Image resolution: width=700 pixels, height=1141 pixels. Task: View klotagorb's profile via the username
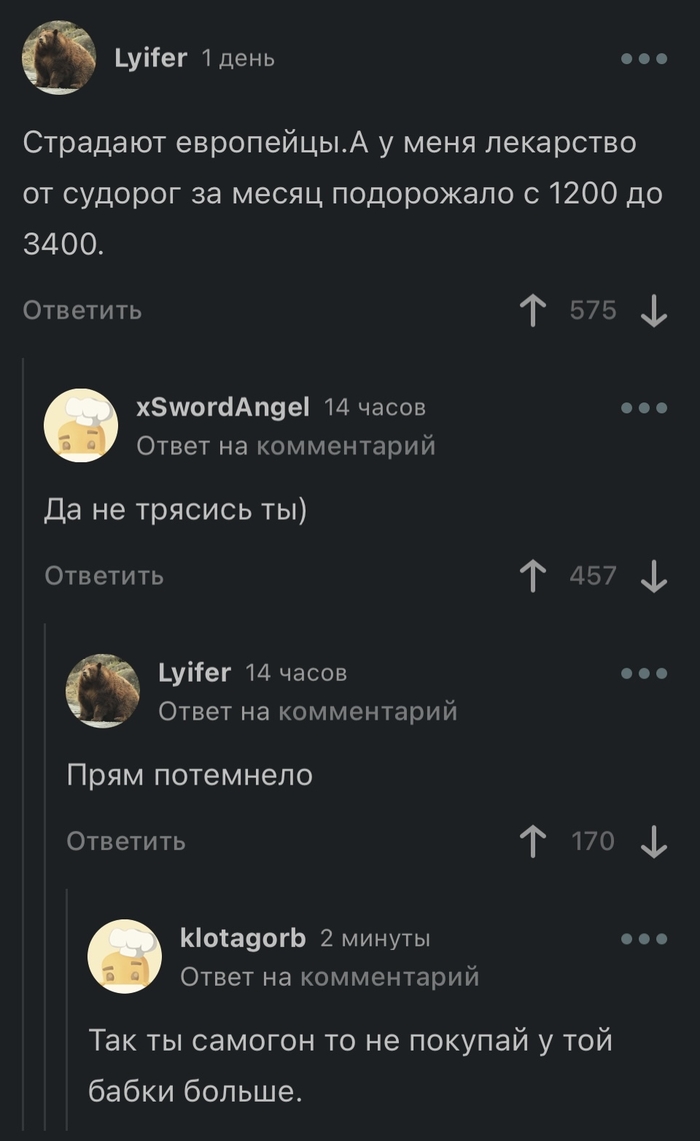click(x=243, y=937)
